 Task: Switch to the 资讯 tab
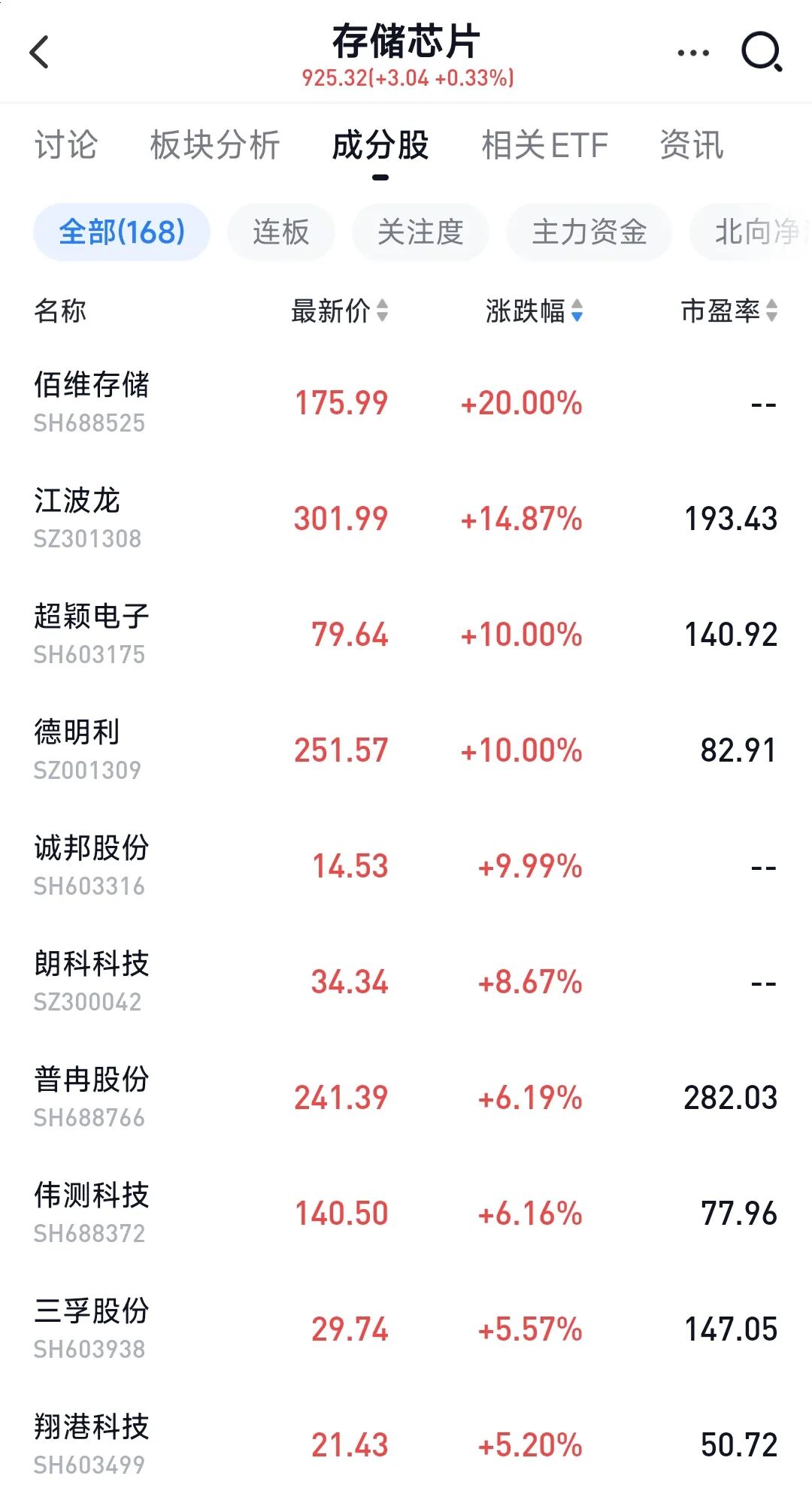[x=692, y=145]
